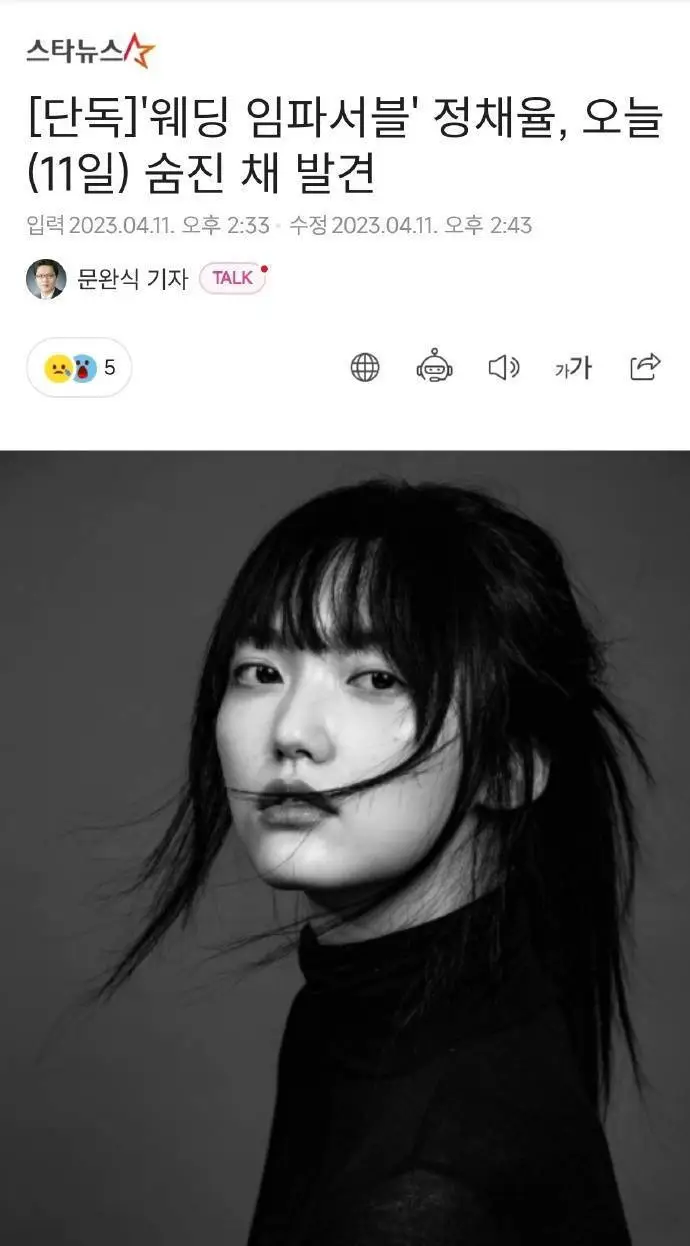Open the emoji reactions button
690x1246 pixels.
pos(79,367)
